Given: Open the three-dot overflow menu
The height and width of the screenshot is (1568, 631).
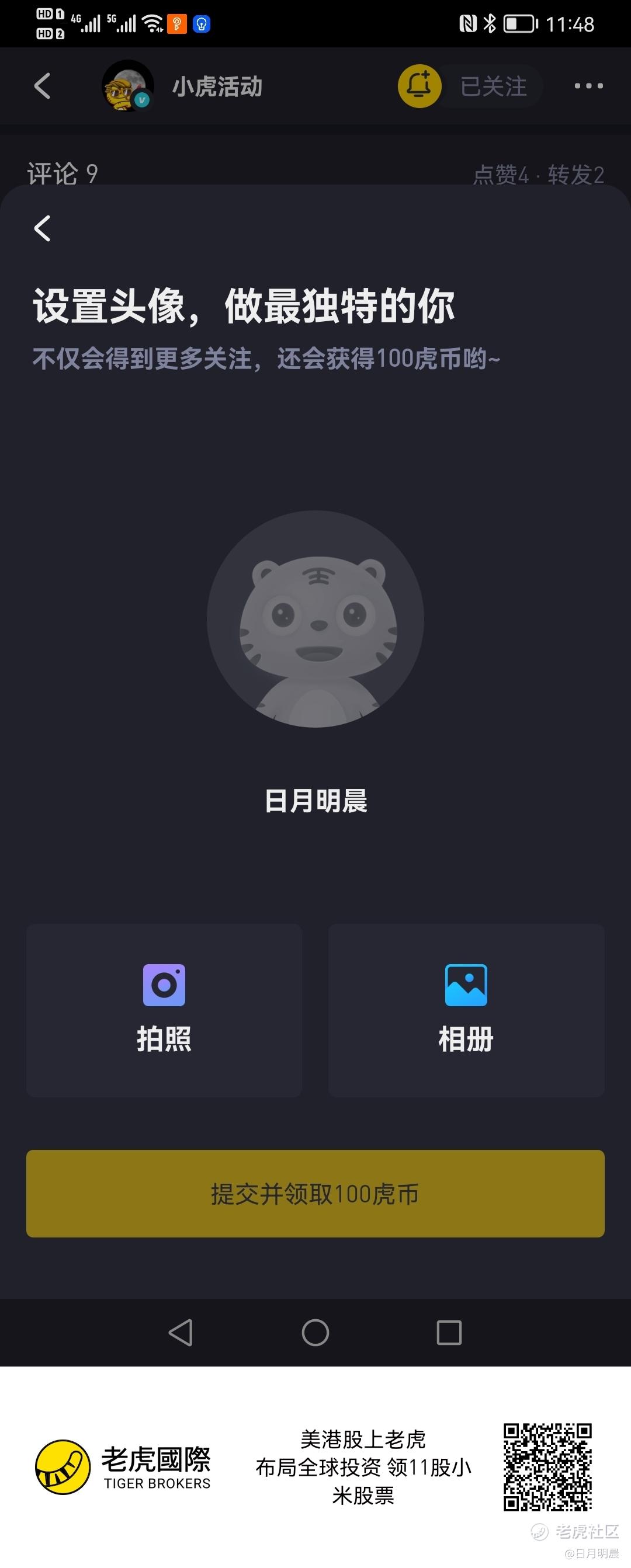Looking at the screenshot, I should (588, 86).
